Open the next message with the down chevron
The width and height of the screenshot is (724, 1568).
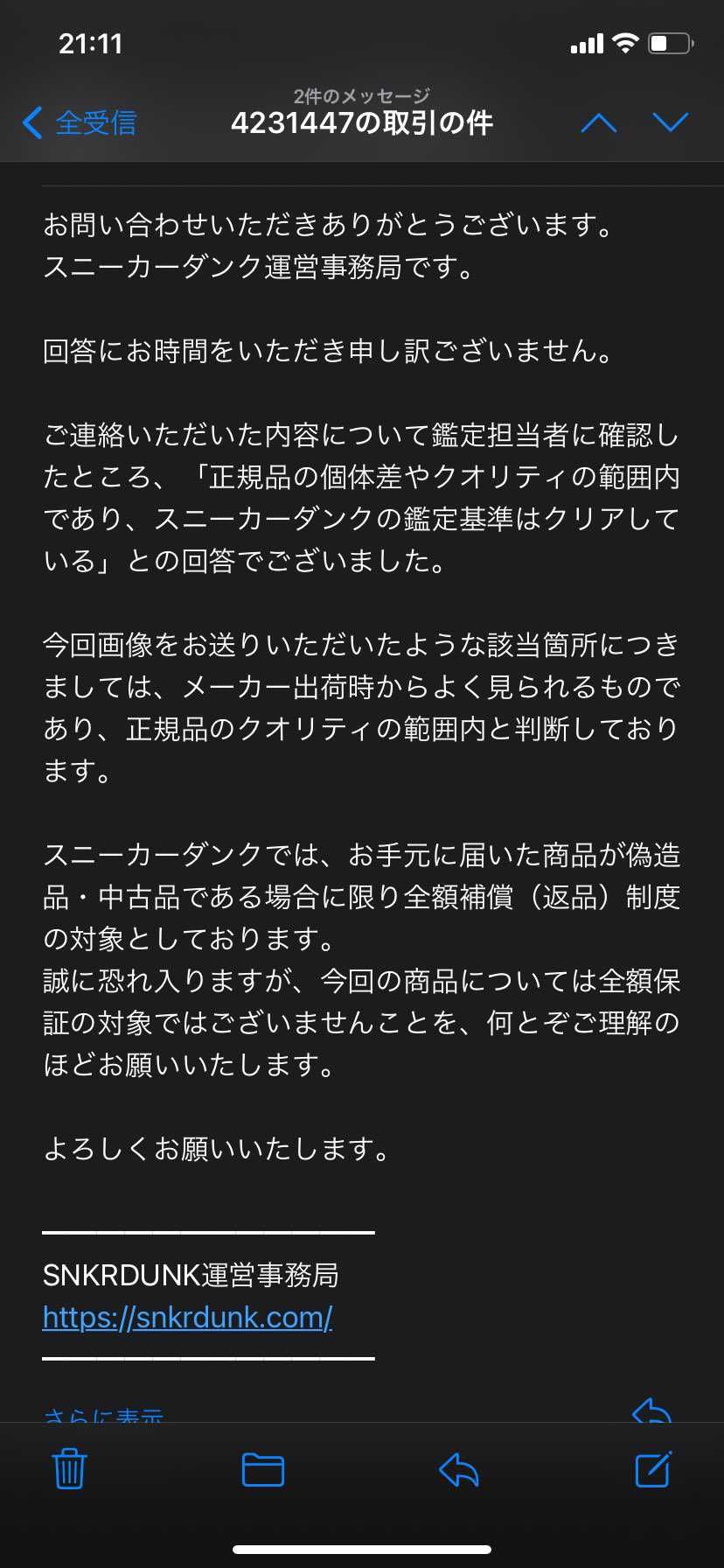[670, 123]
